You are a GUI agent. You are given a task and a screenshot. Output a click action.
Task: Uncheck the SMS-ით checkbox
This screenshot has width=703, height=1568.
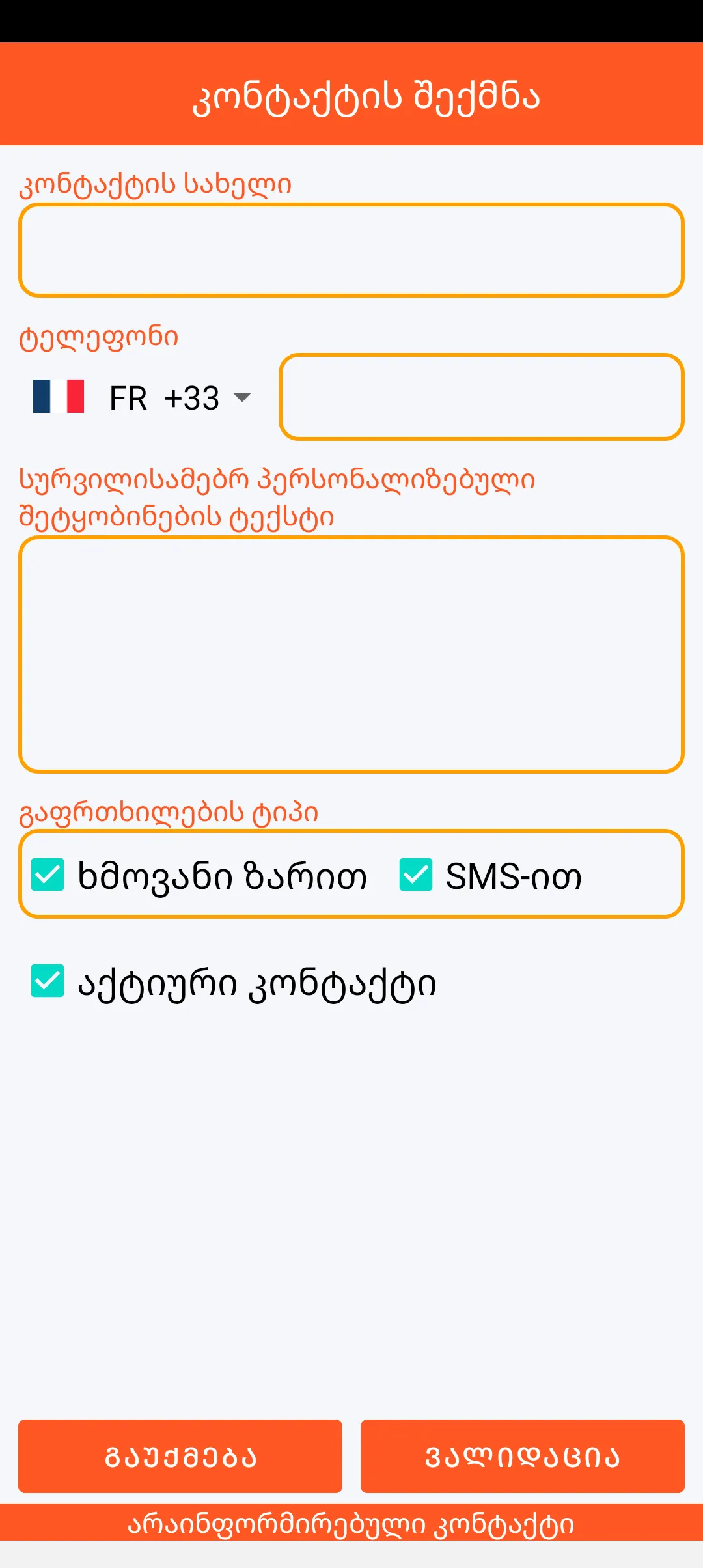tap(416, 875)
